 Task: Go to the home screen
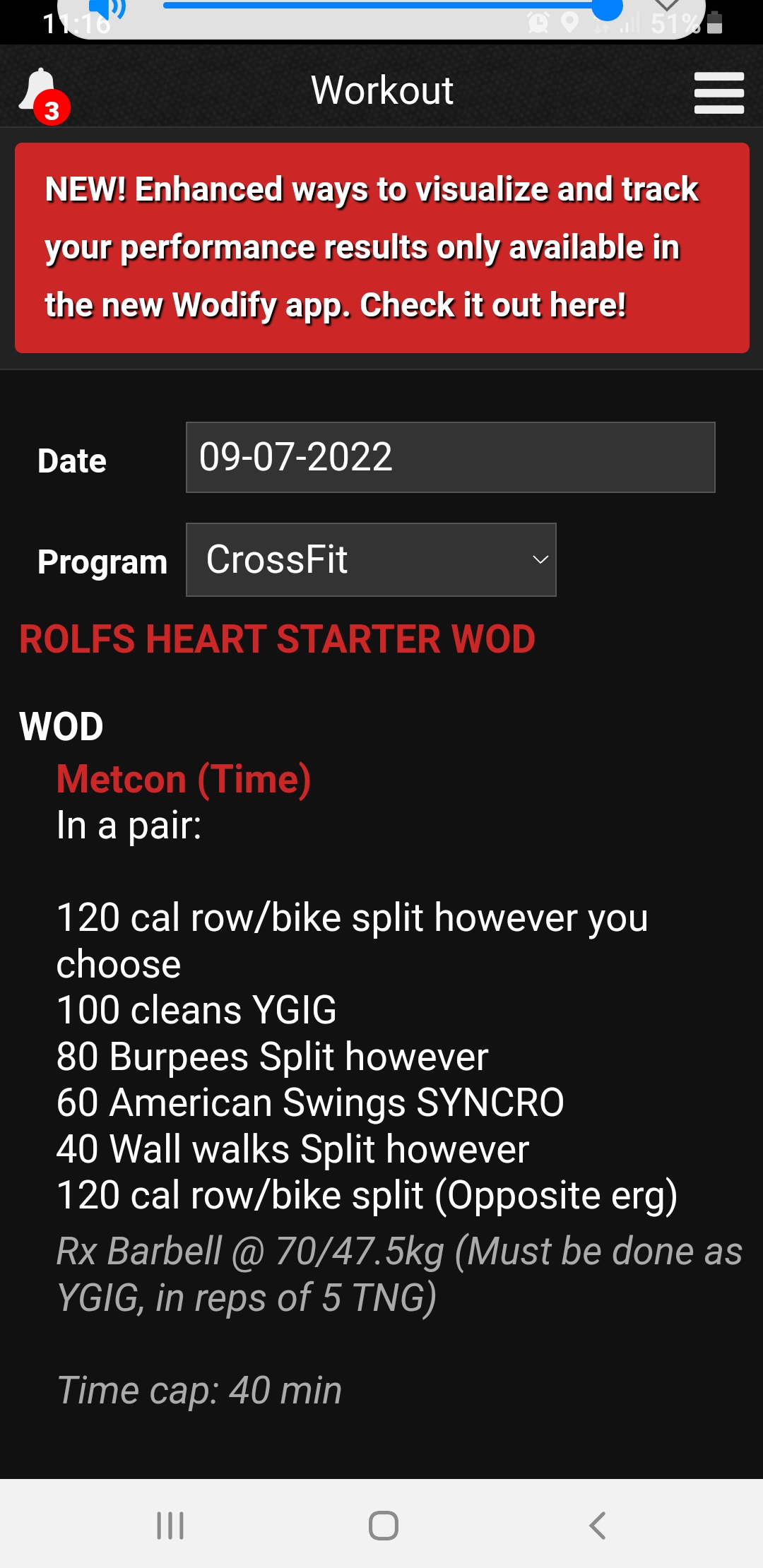click(383, 1525)
